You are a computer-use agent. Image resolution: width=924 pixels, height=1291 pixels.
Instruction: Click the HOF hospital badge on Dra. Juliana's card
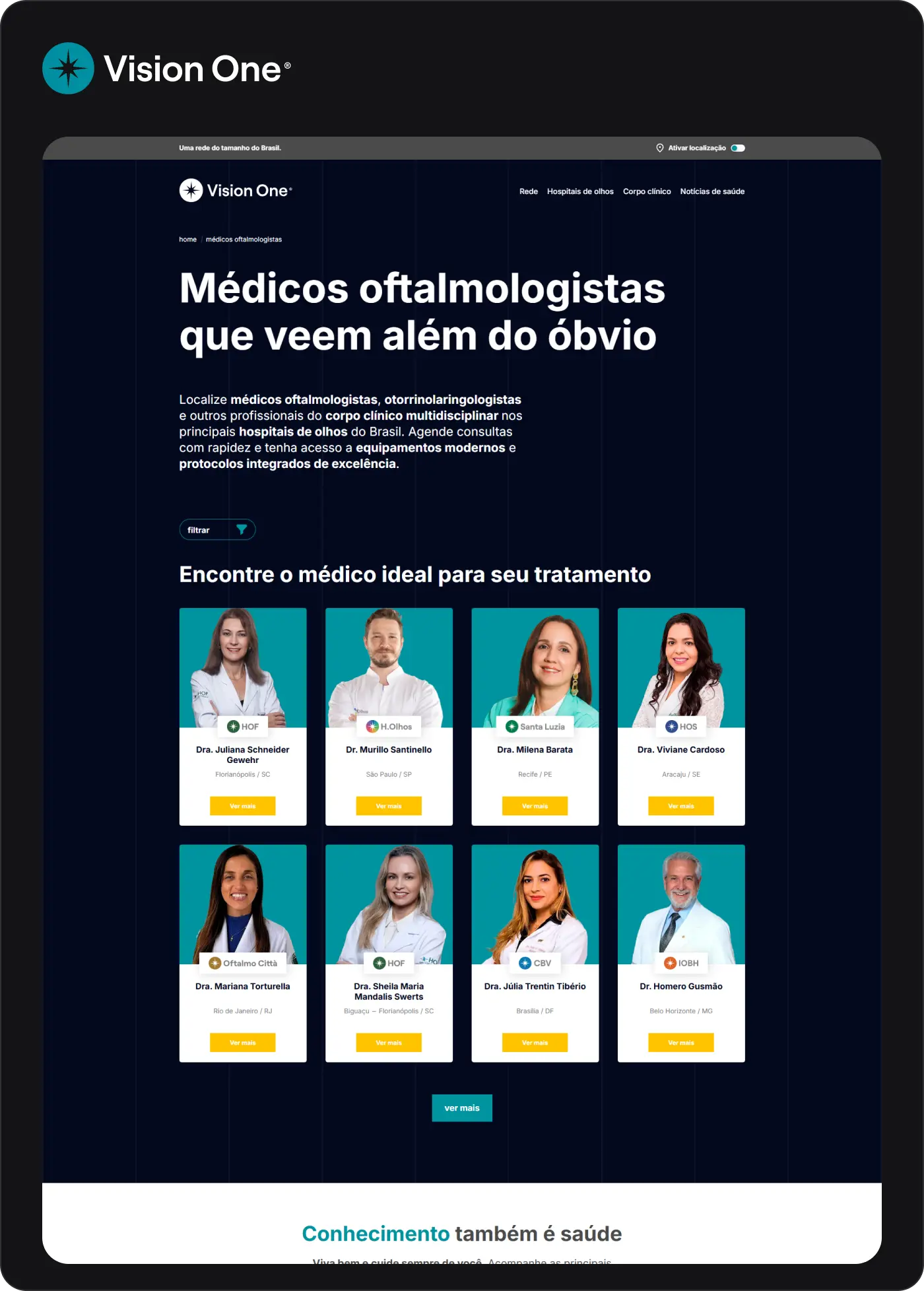[242, 726]
